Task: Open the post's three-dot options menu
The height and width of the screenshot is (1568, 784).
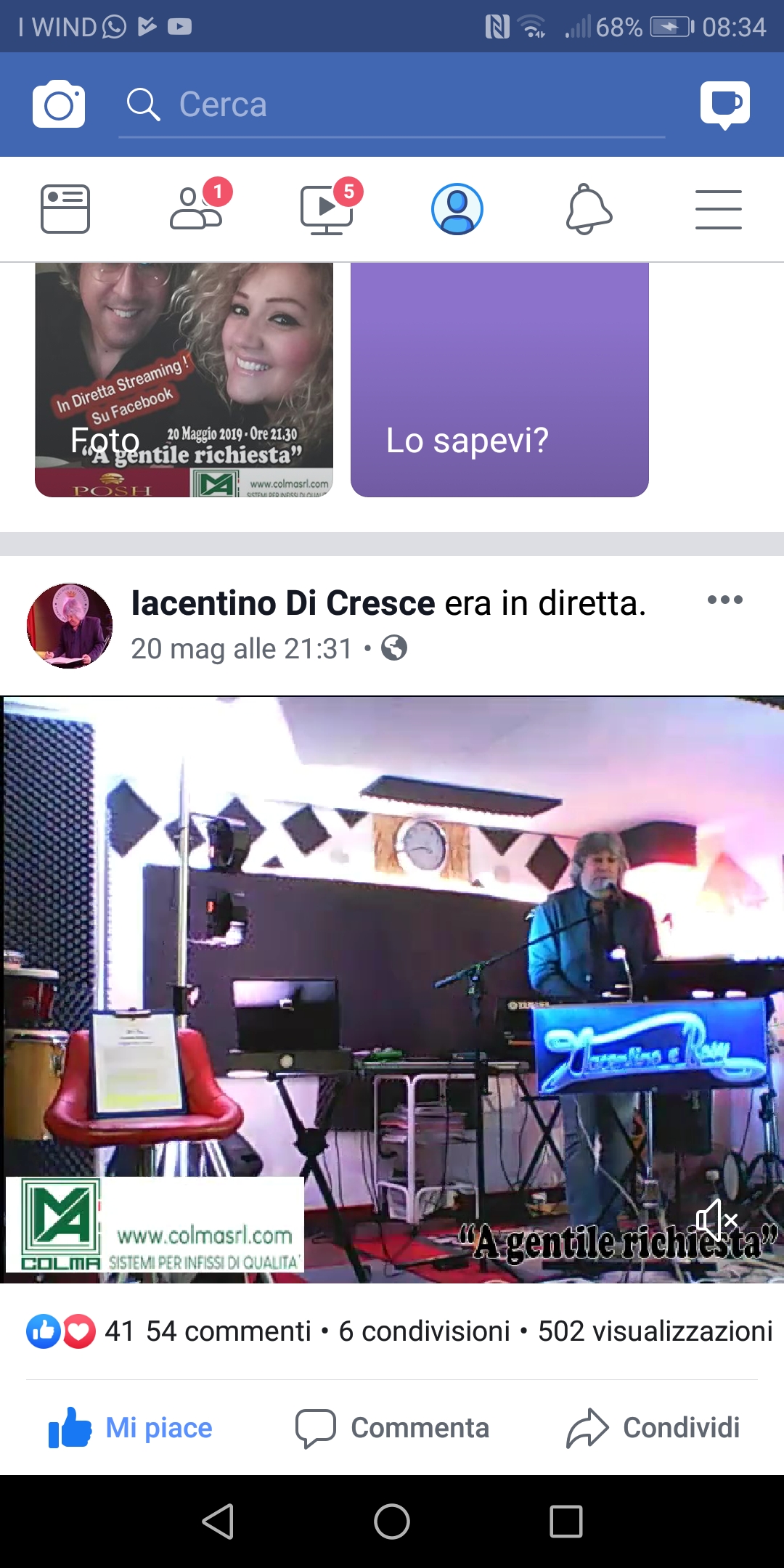Action: [725, 600]
